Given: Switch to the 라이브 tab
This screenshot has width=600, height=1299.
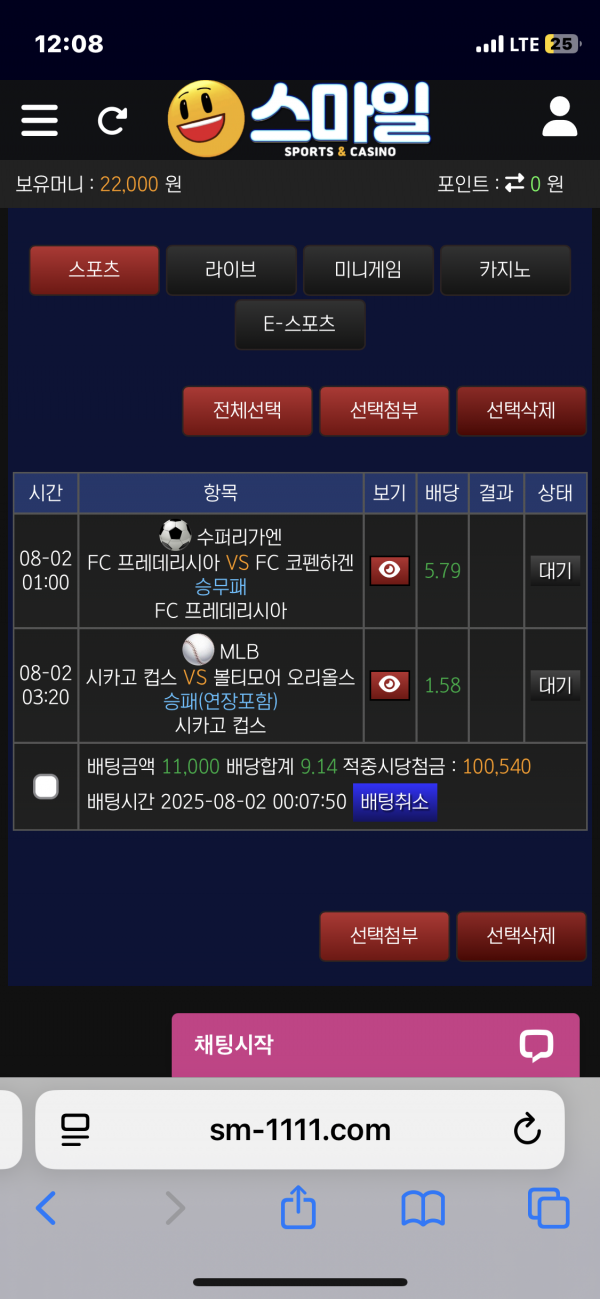Looking at the screenshot, I should [231, 270].
